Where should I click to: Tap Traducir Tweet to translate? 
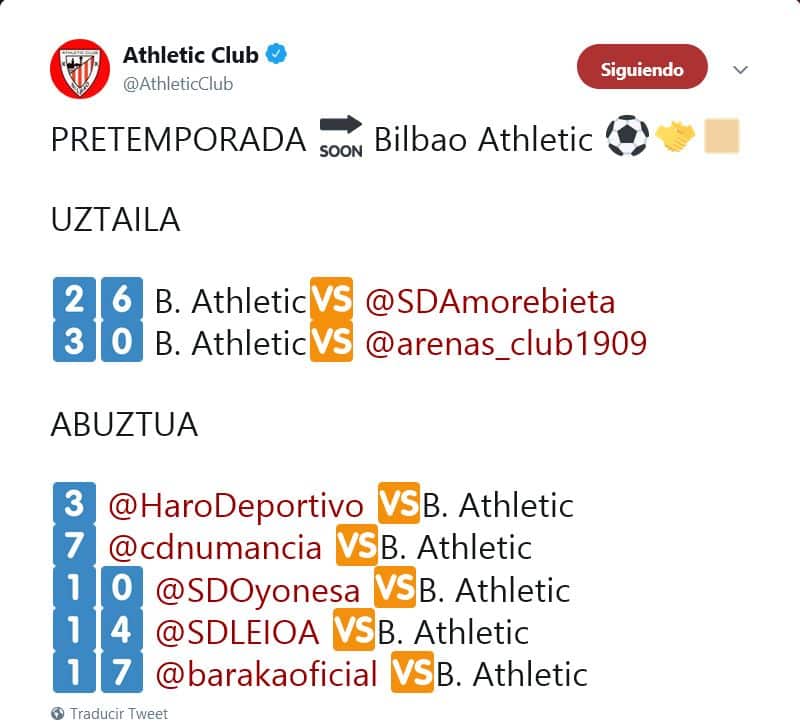pyautogui.click(x=110, y=713)
